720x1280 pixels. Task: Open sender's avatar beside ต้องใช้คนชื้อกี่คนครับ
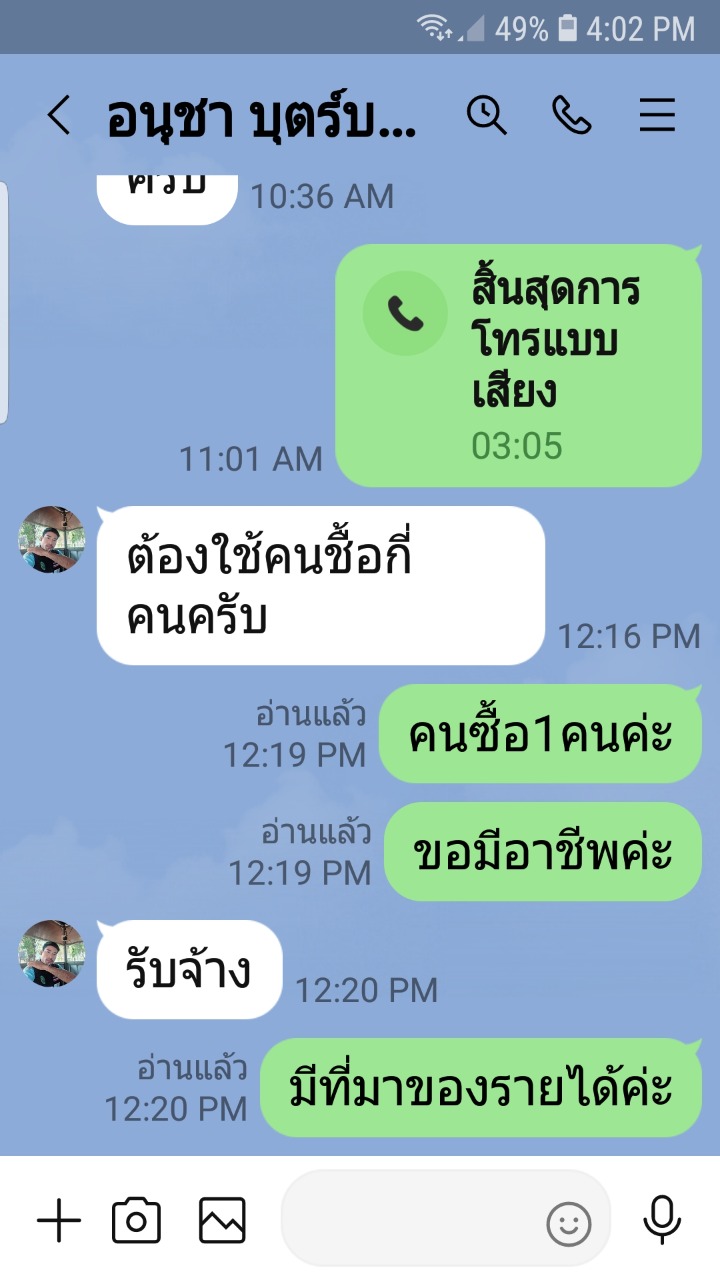coord(51,539)
